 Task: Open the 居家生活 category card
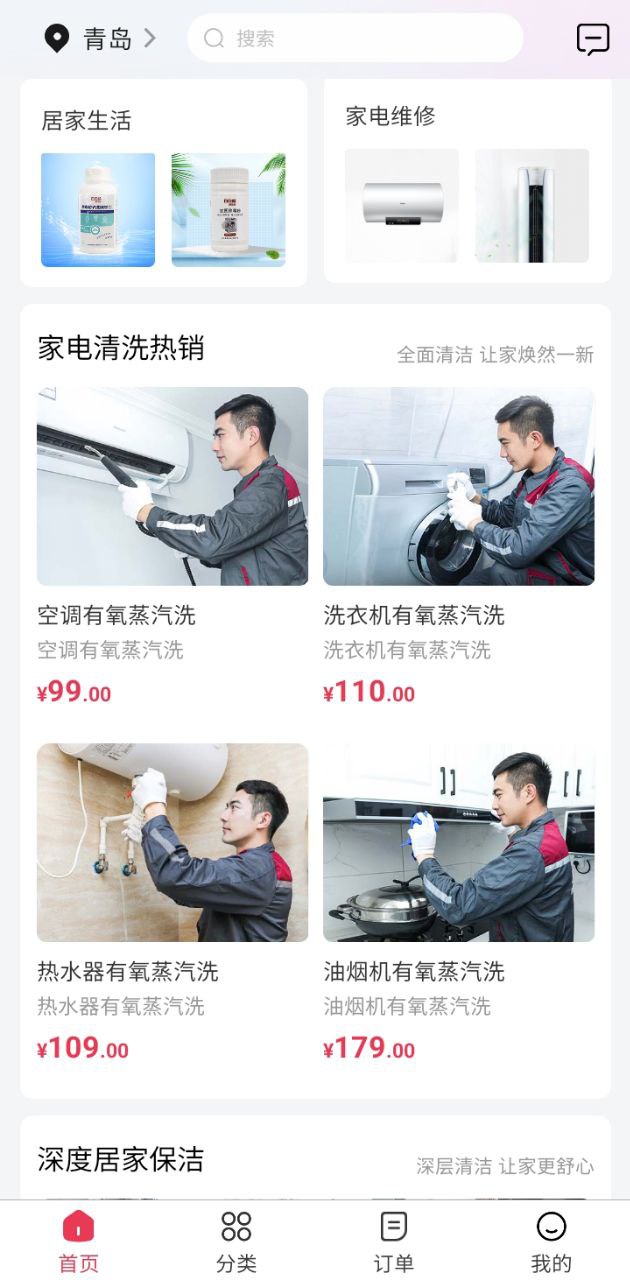(x=163, y=182)
